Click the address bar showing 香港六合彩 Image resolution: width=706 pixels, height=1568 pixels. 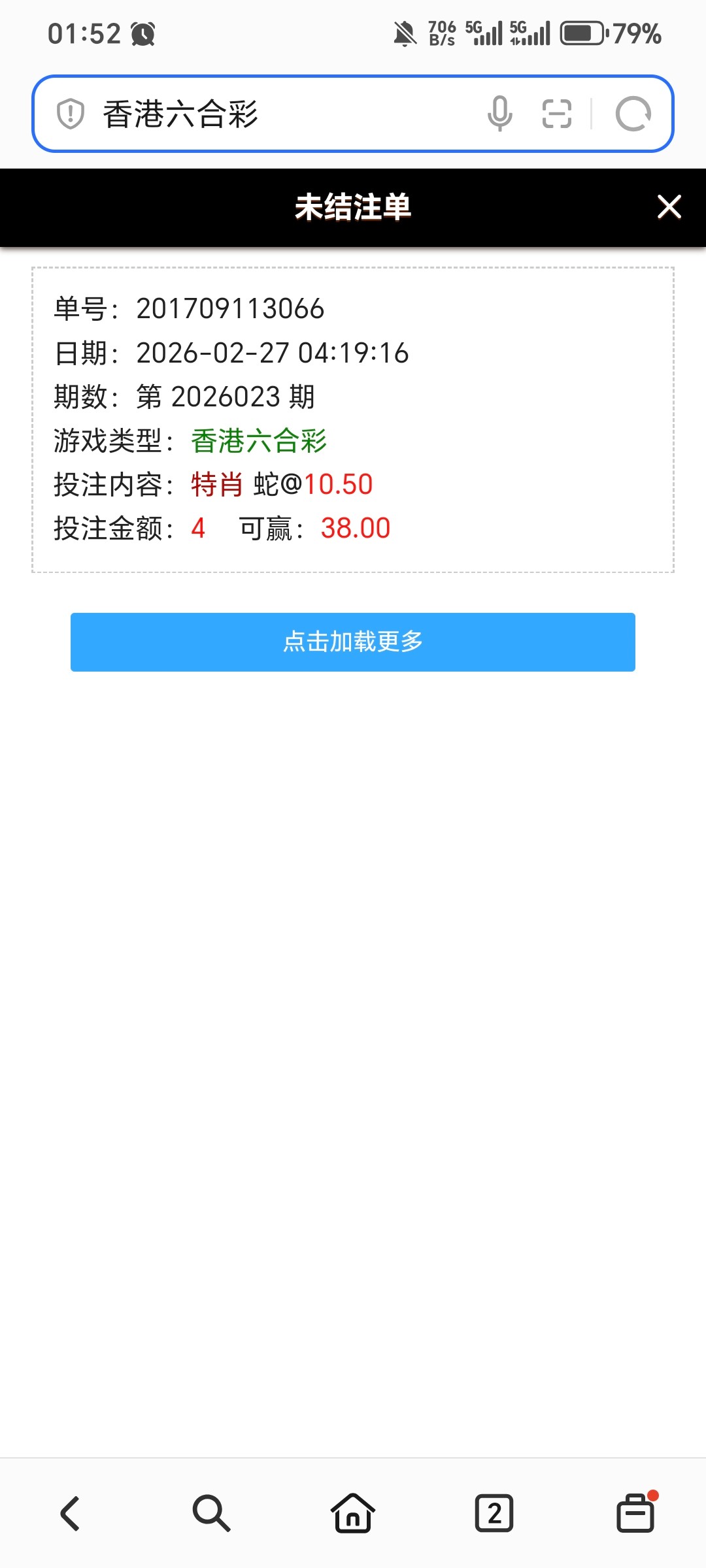click(261, 114)
